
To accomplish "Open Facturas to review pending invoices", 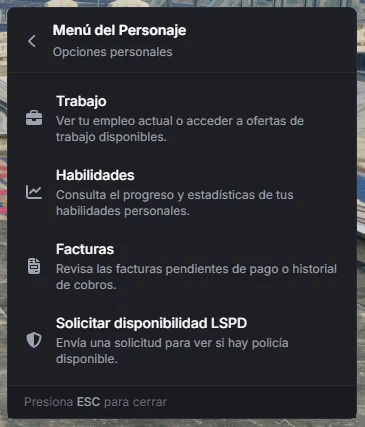I will 182,266.
